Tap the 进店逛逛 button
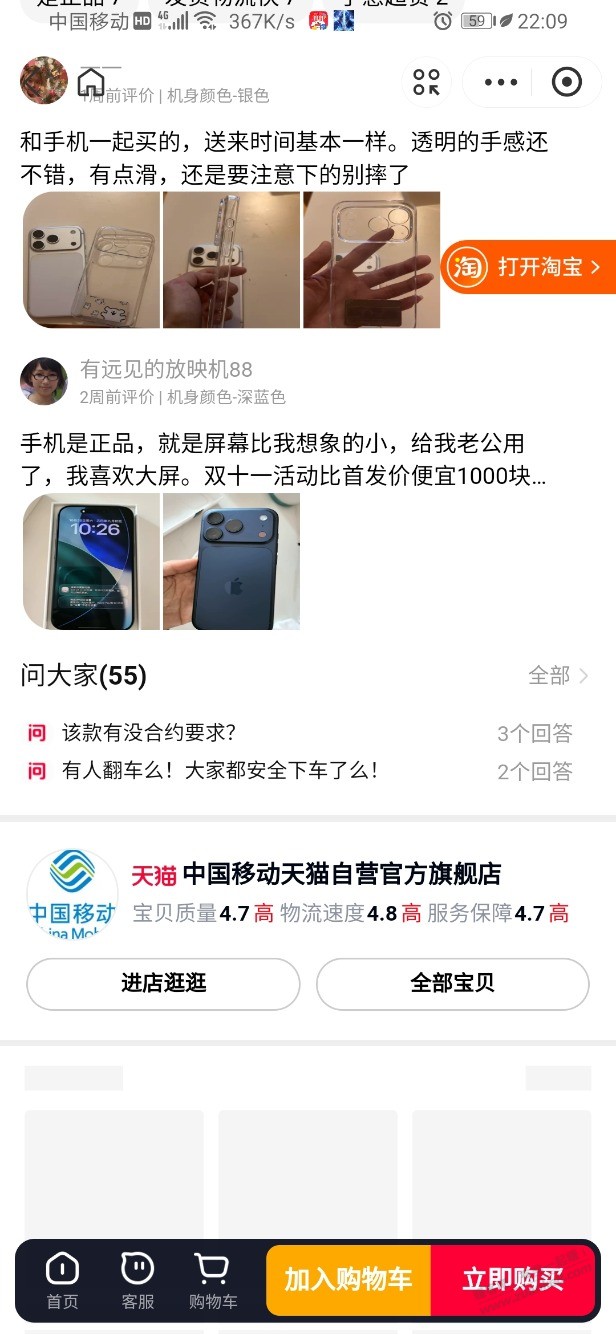616x1334 pixels. (x=163, y=984)
